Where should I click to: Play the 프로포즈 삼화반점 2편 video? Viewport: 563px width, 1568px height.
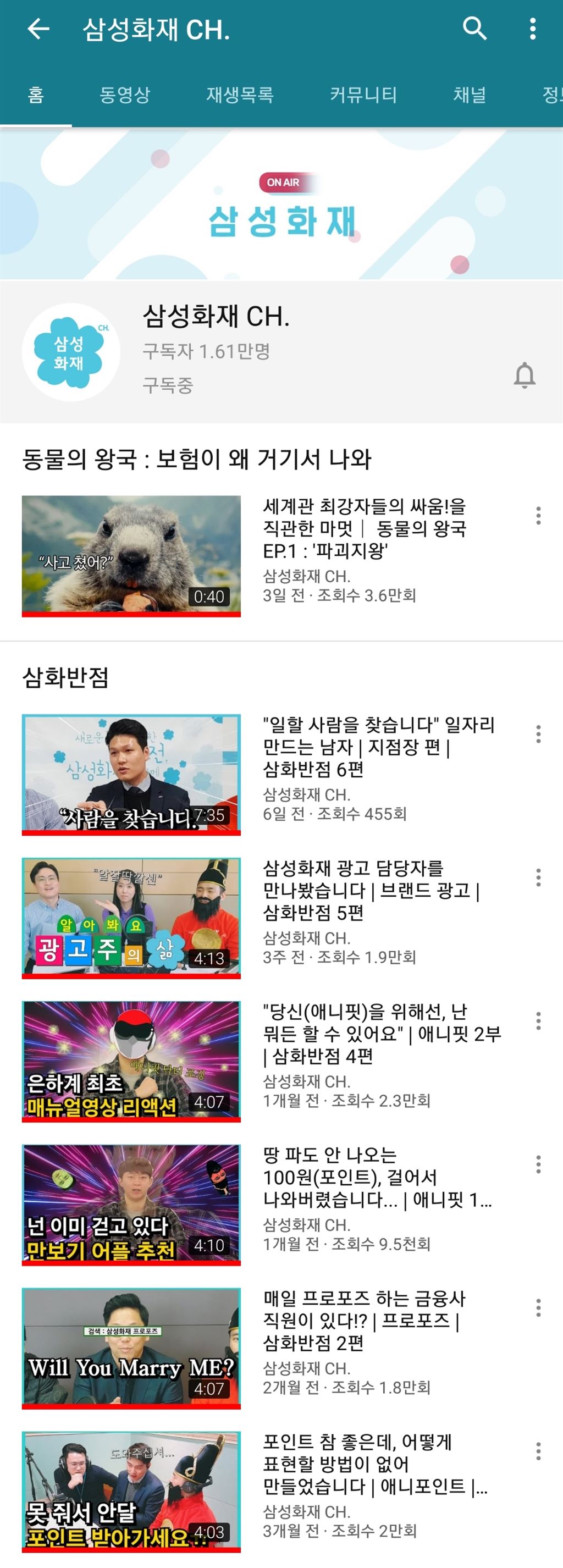[131, 1348]
